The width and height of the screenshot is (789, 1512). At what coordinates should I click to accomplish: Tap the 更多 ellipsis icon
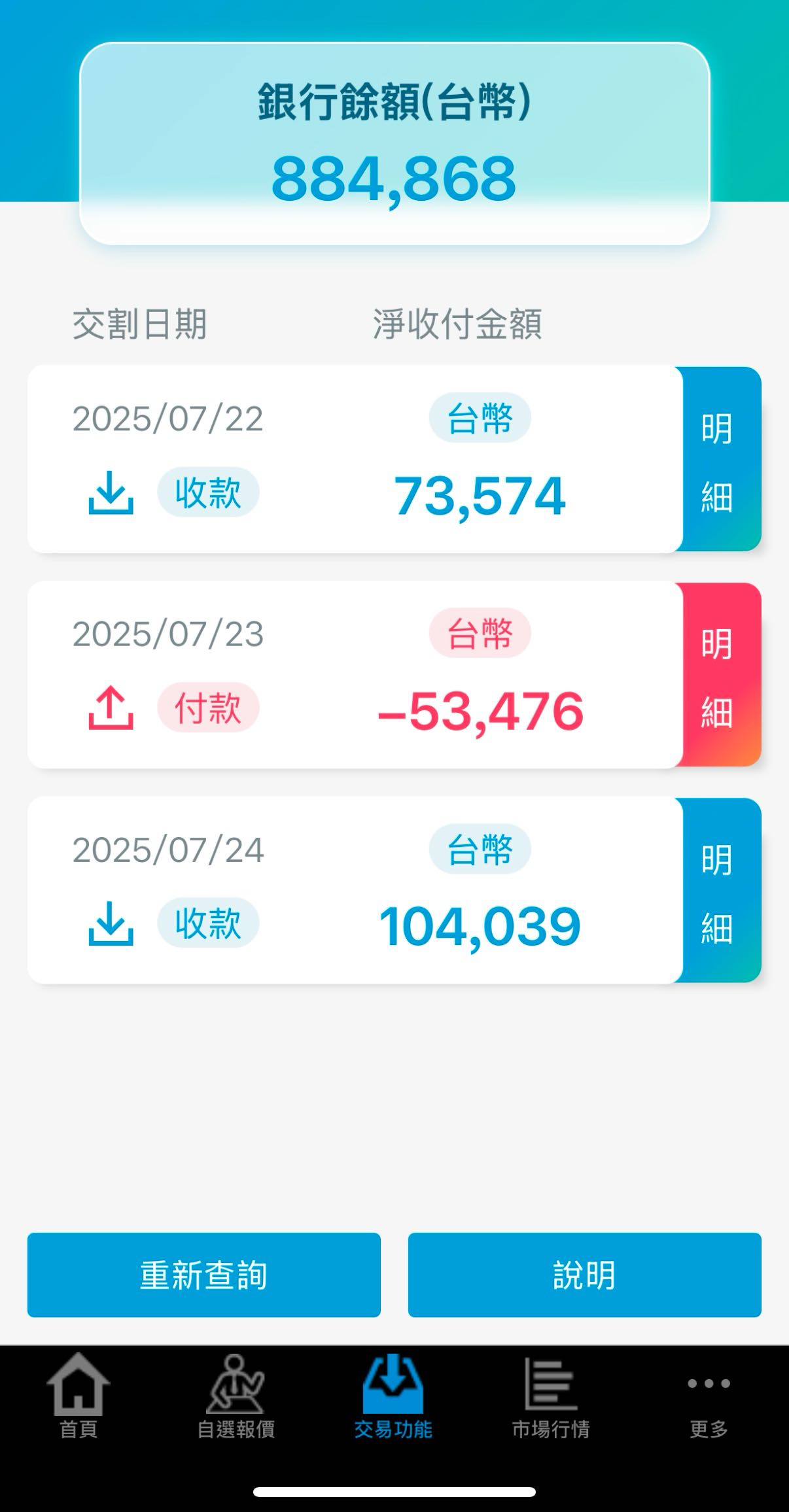[x=709, y=1400]
